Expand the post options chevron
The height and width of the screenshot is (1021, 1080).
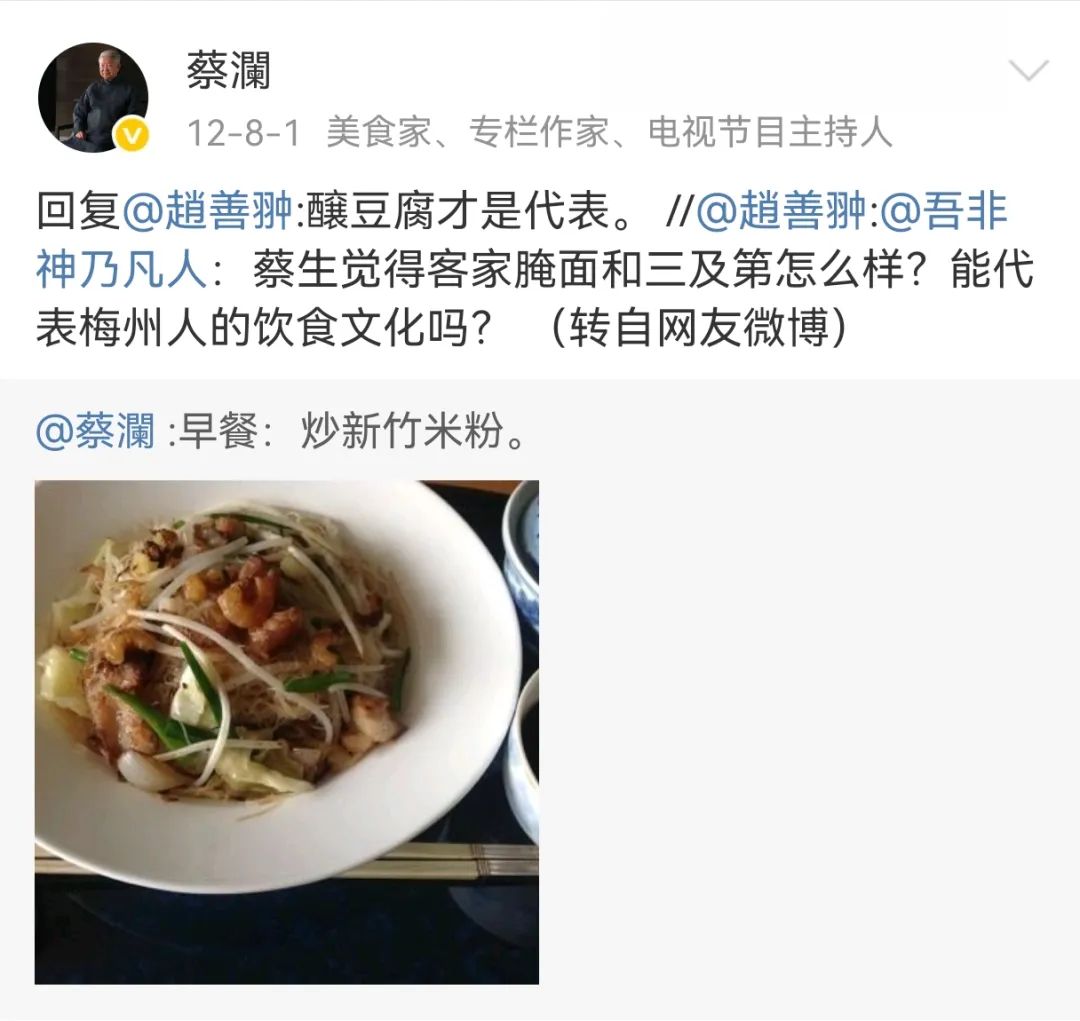pos(1028,71)
